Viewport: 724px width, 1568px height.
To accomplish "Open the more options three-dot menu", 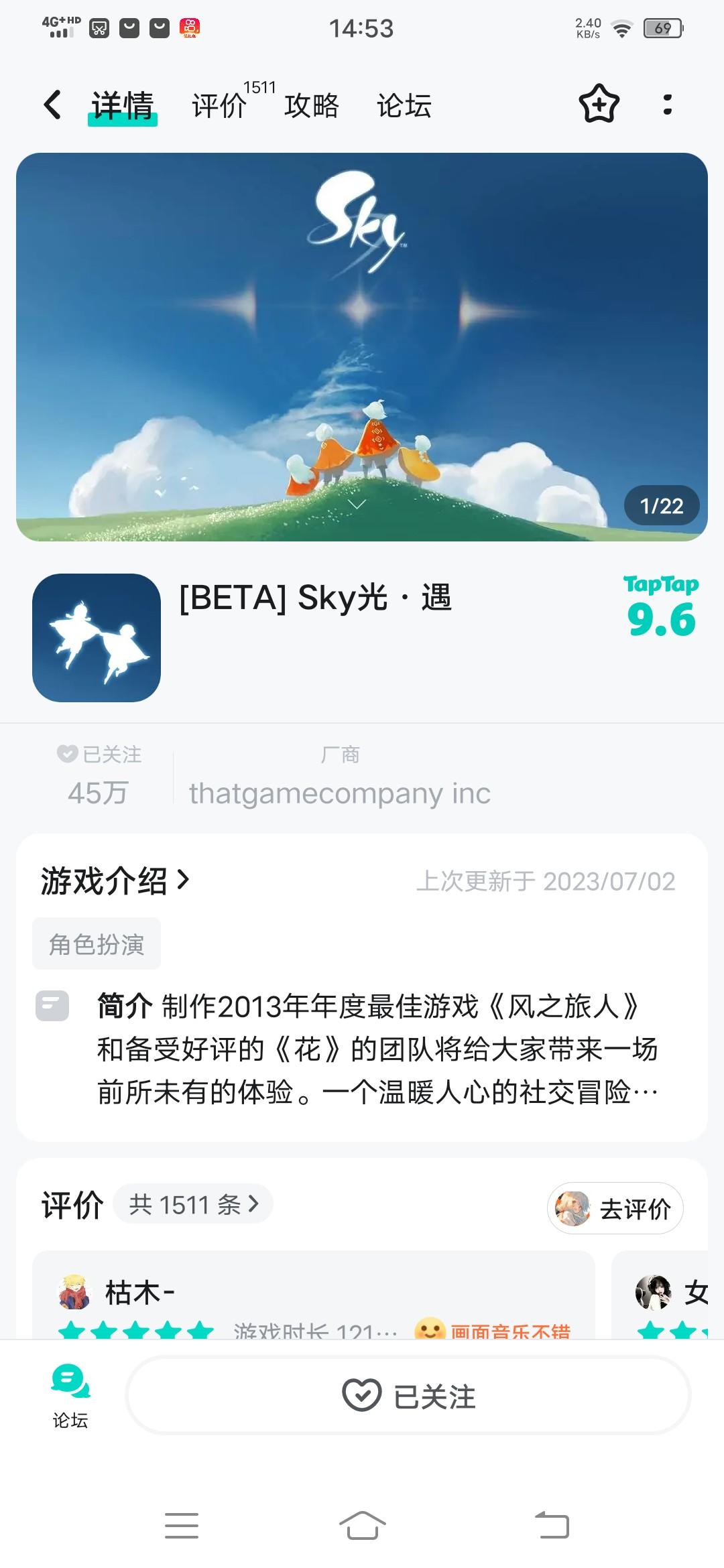I will click(x=666, y=105).
